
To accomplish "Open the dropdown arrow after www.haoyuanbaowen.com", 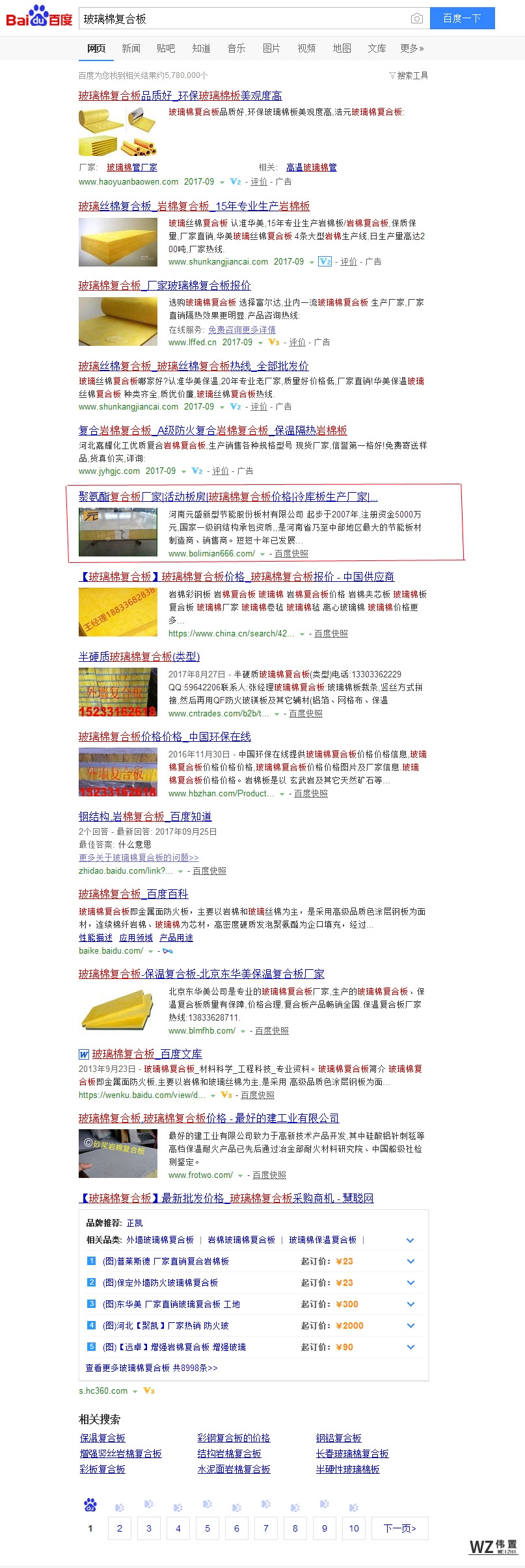I will pos(221,182).
